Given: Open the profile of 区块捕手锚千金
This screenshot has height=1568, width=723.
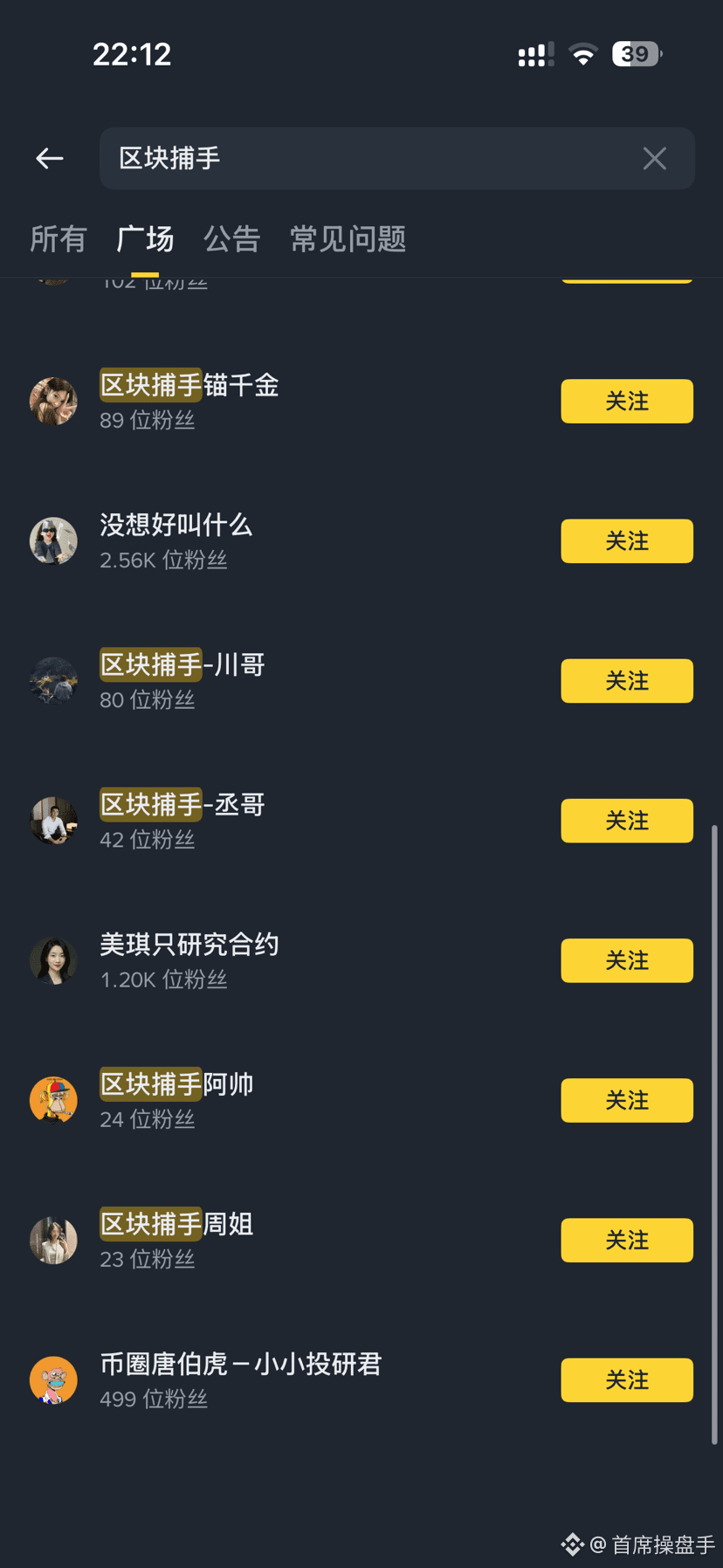Looking at the screenshot, I should [x=189, y=385].
